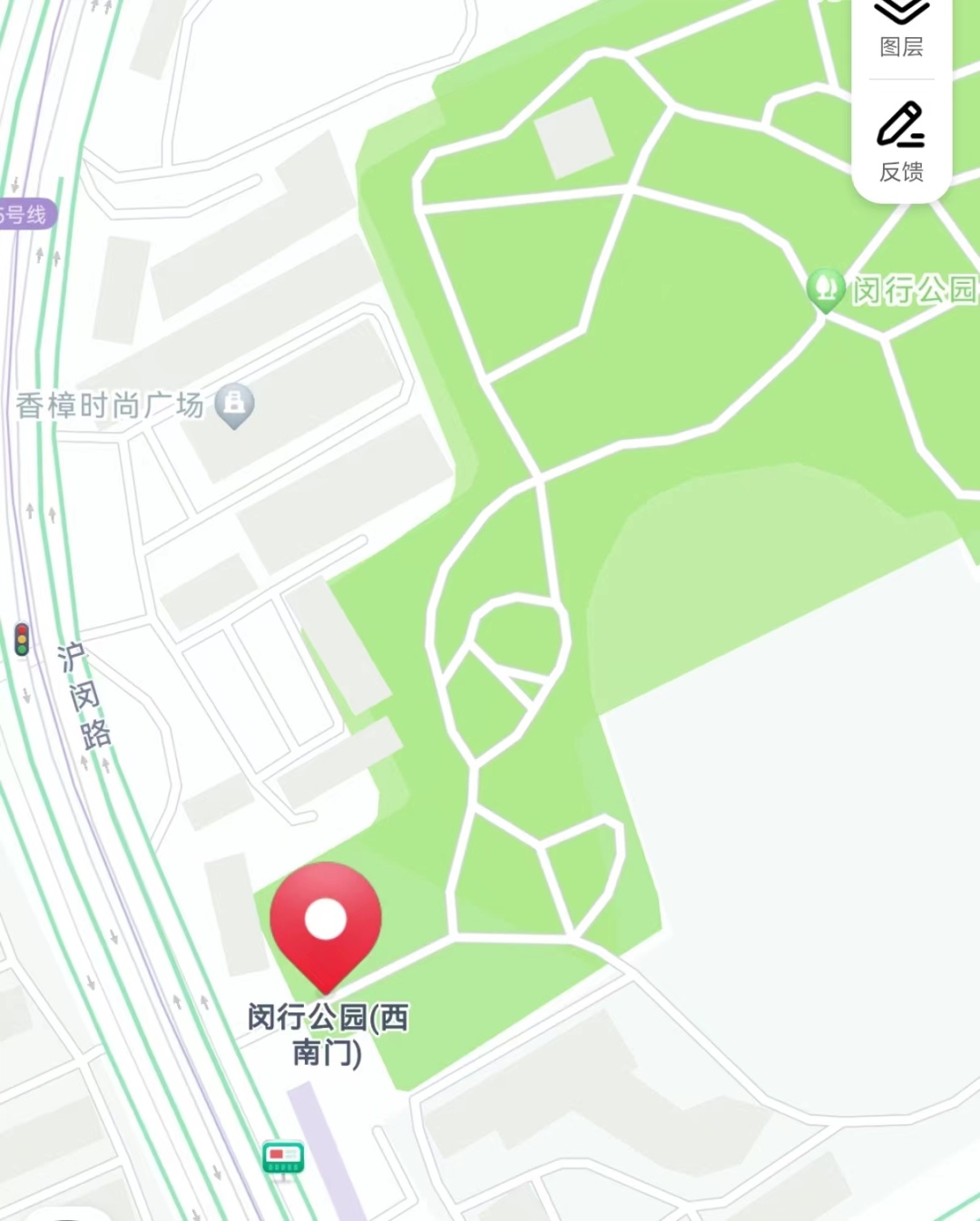Open the 图层 map layers button

(x=901, y=27)
